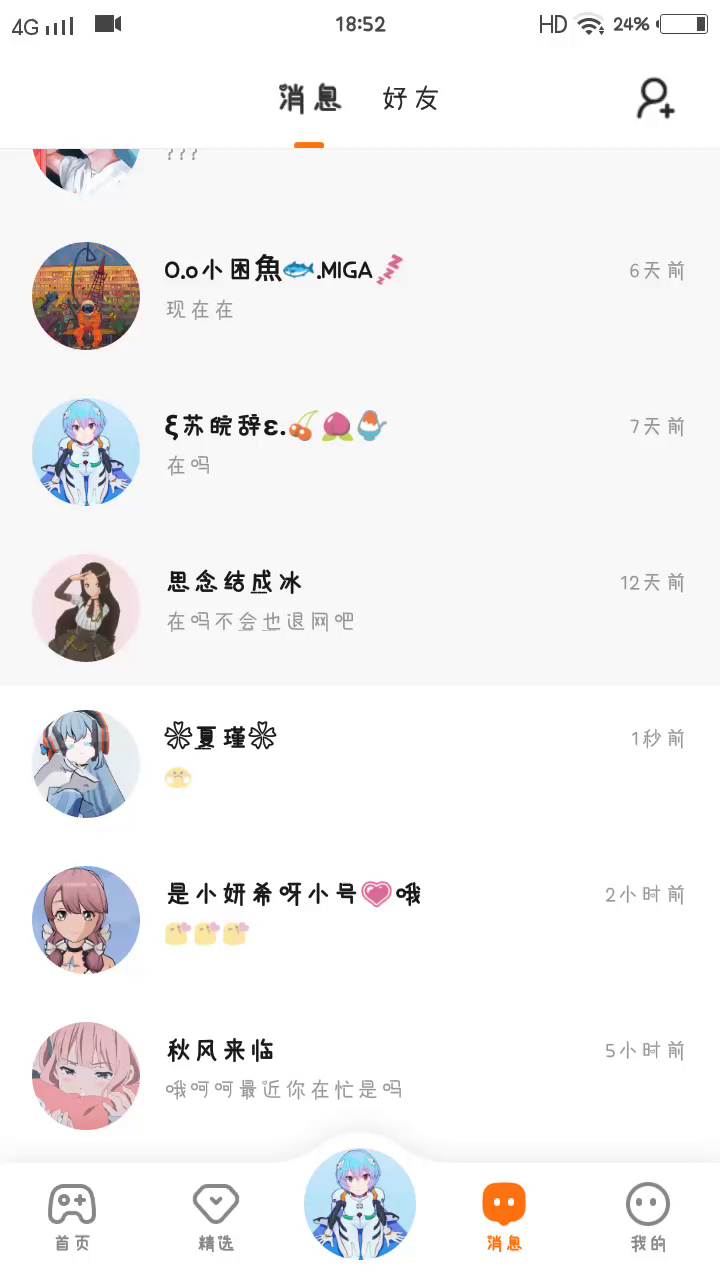Select the 消息 tab at top
Viewport: 720px width, 1280px height.
[309, 99]
